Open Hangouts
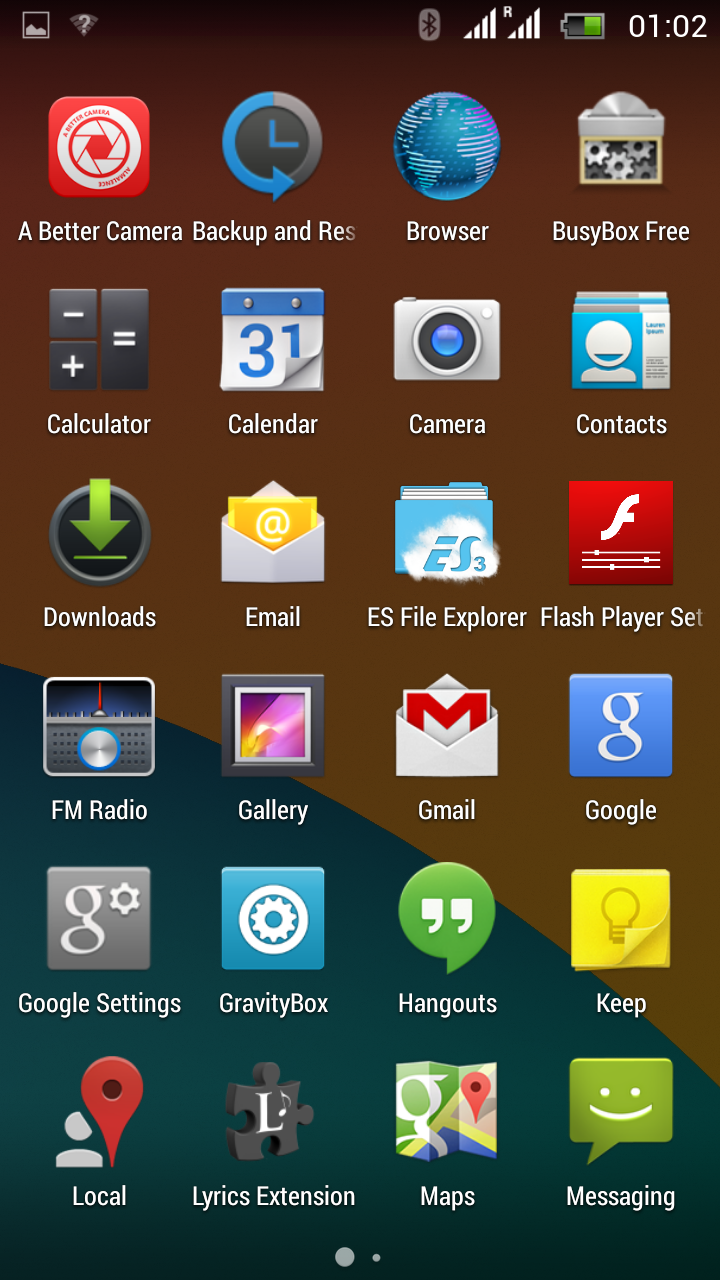Screen dimensions: 720x1280 click(x=447, y=919)
